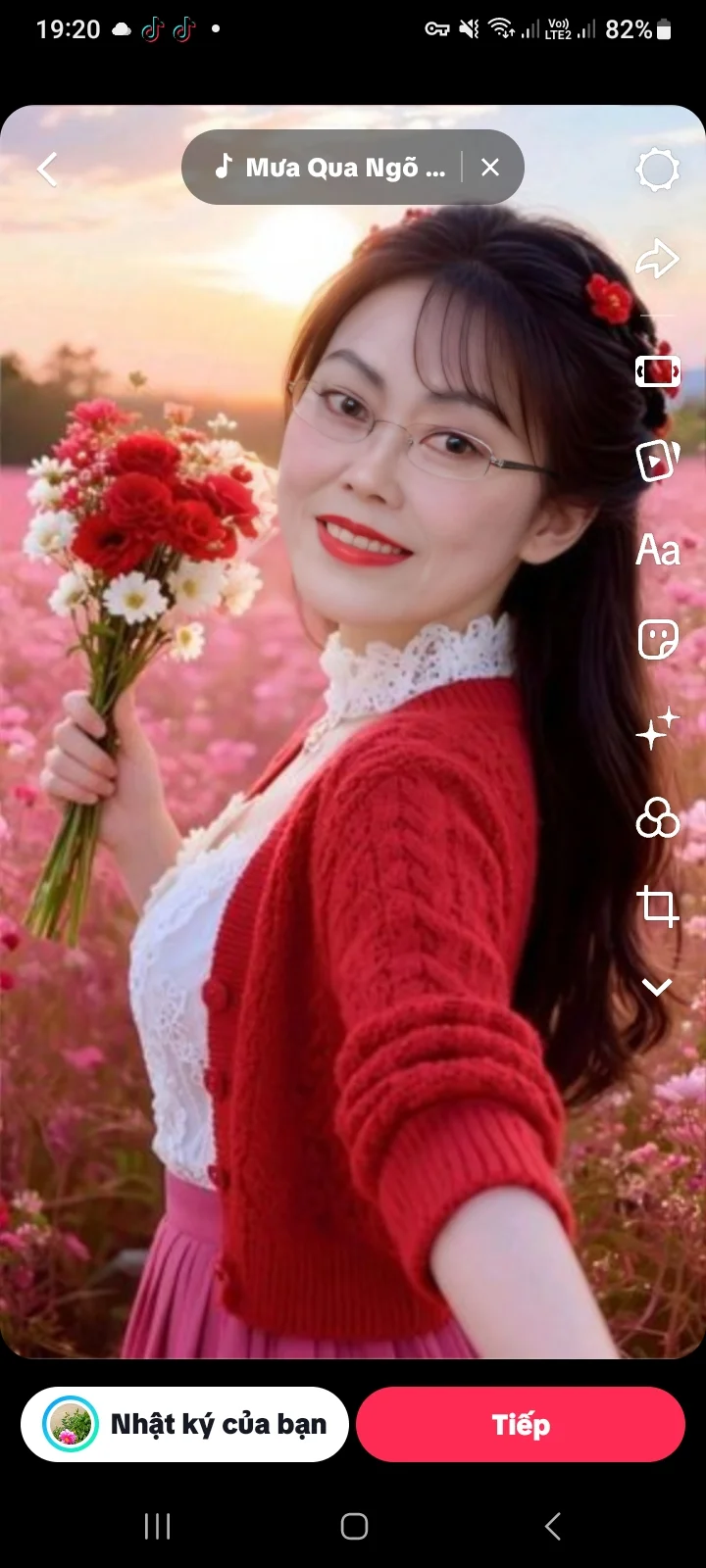Open the filters tool
The width and height of the screenshot is (706, 1568).
pyautogui.click(x=657, y=817)
